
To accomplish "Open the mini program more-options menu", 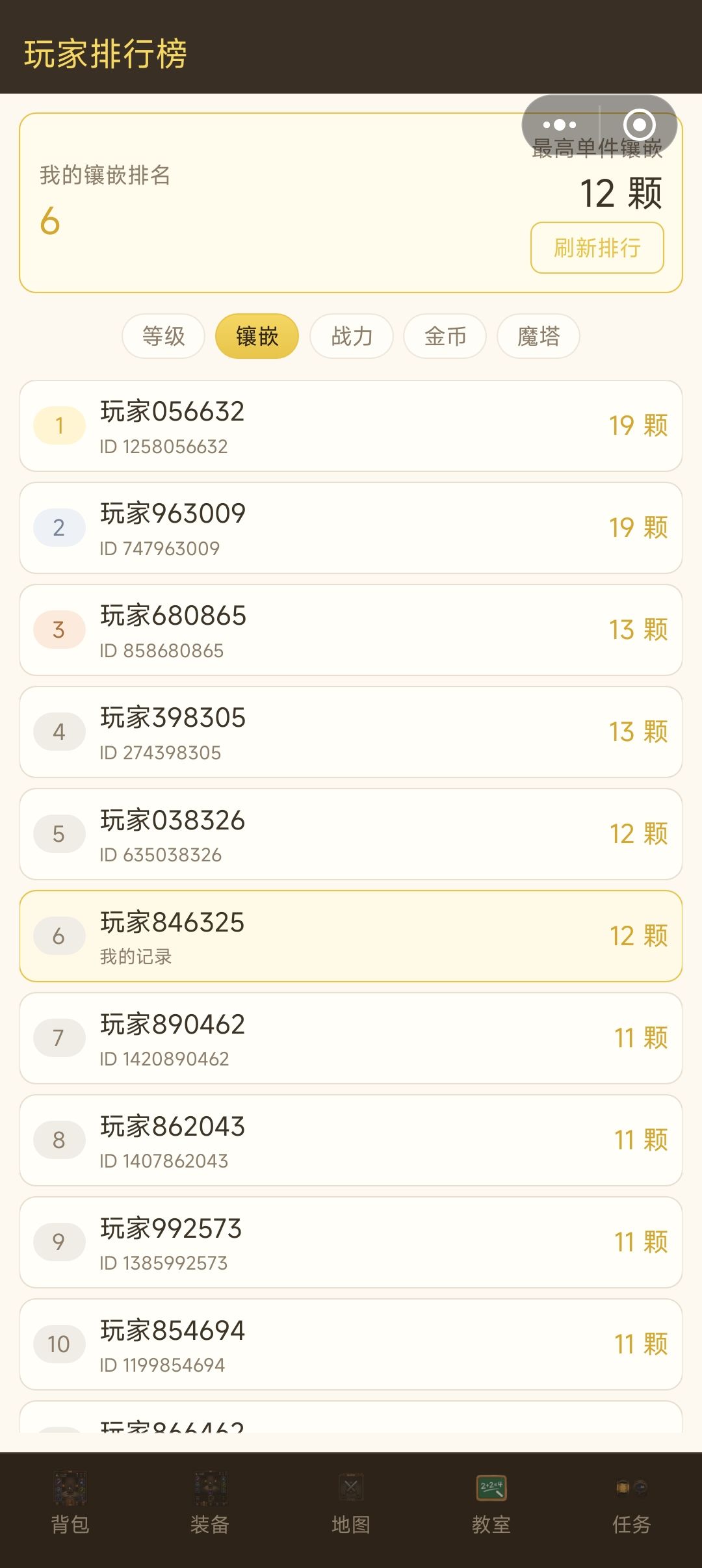I will click(560, 125).
